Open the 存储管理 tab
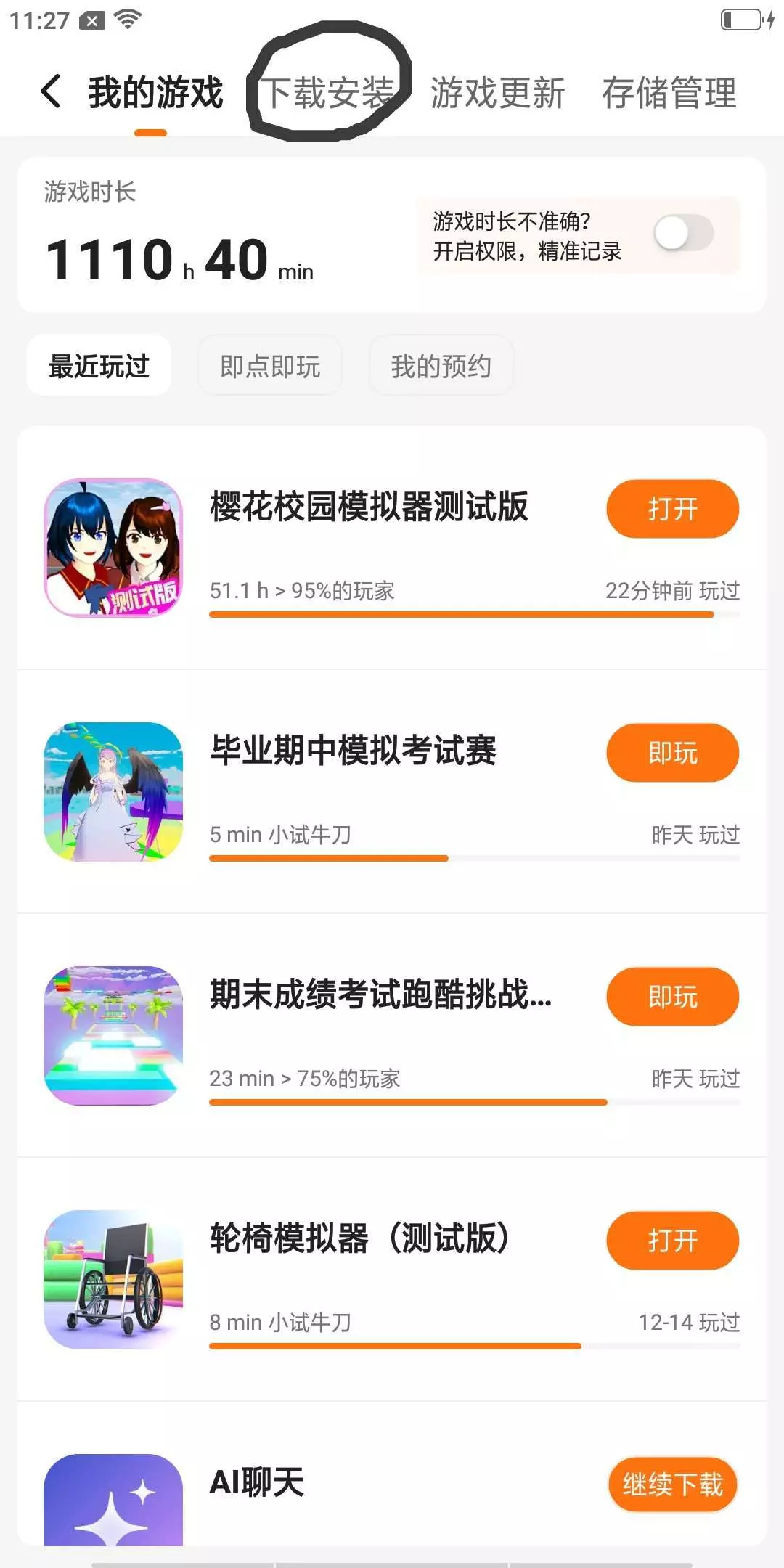 pos(669,93)
